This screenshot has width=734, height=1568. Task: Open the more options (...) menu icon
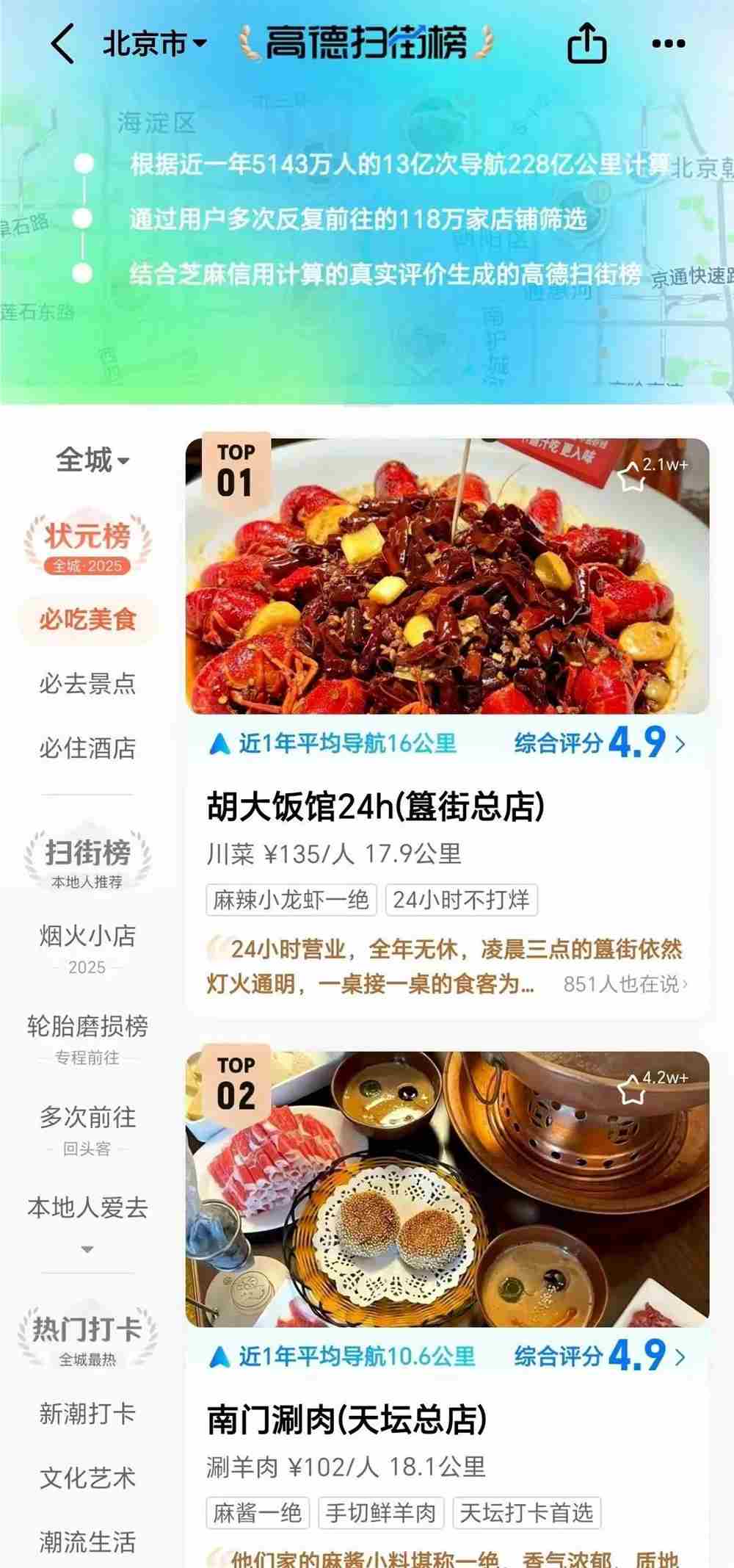click(x=666, y=42)
